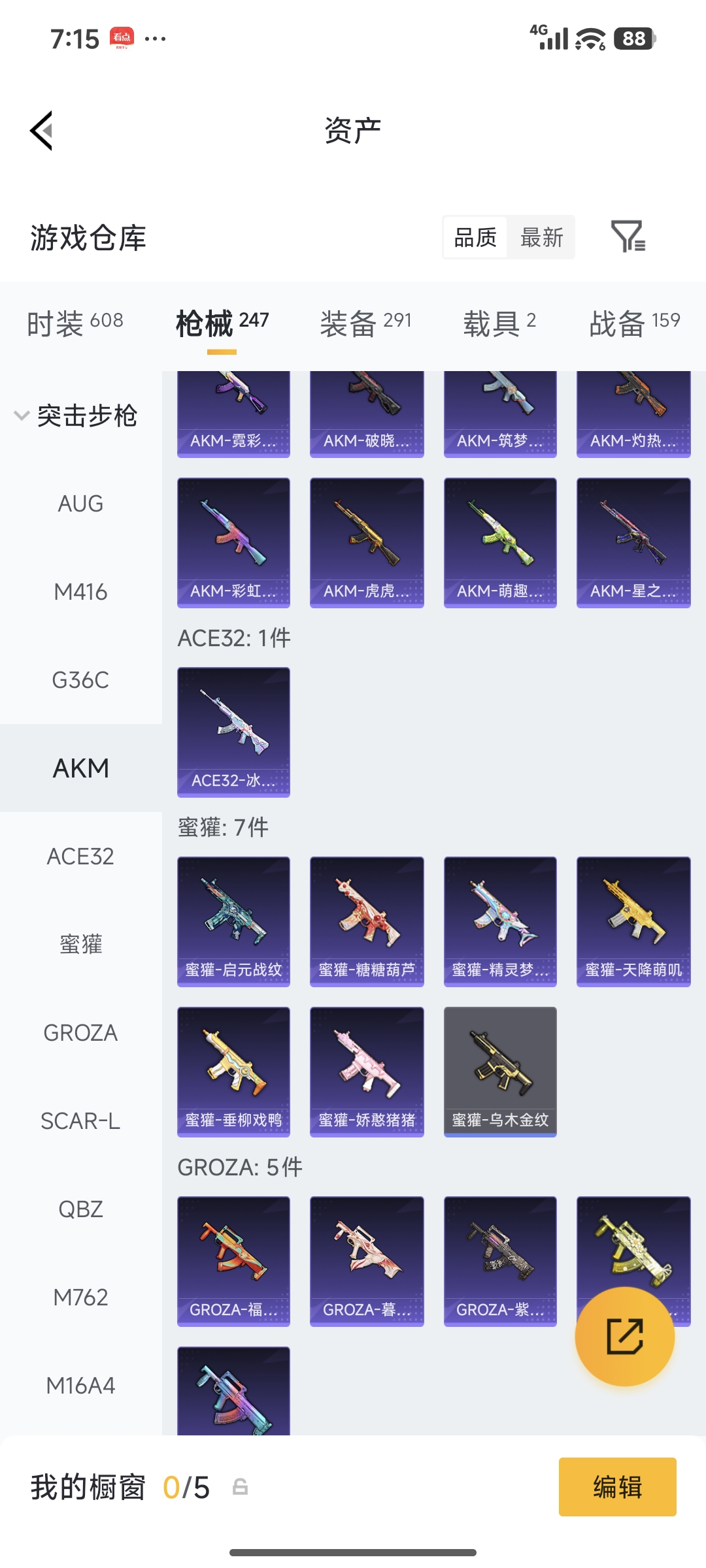Image resolution: width=706 pixels, height=1568 pixels.
Task: Open the 蜜獾-糖糖葫芦 skin tile
Action: coord(367,921)
